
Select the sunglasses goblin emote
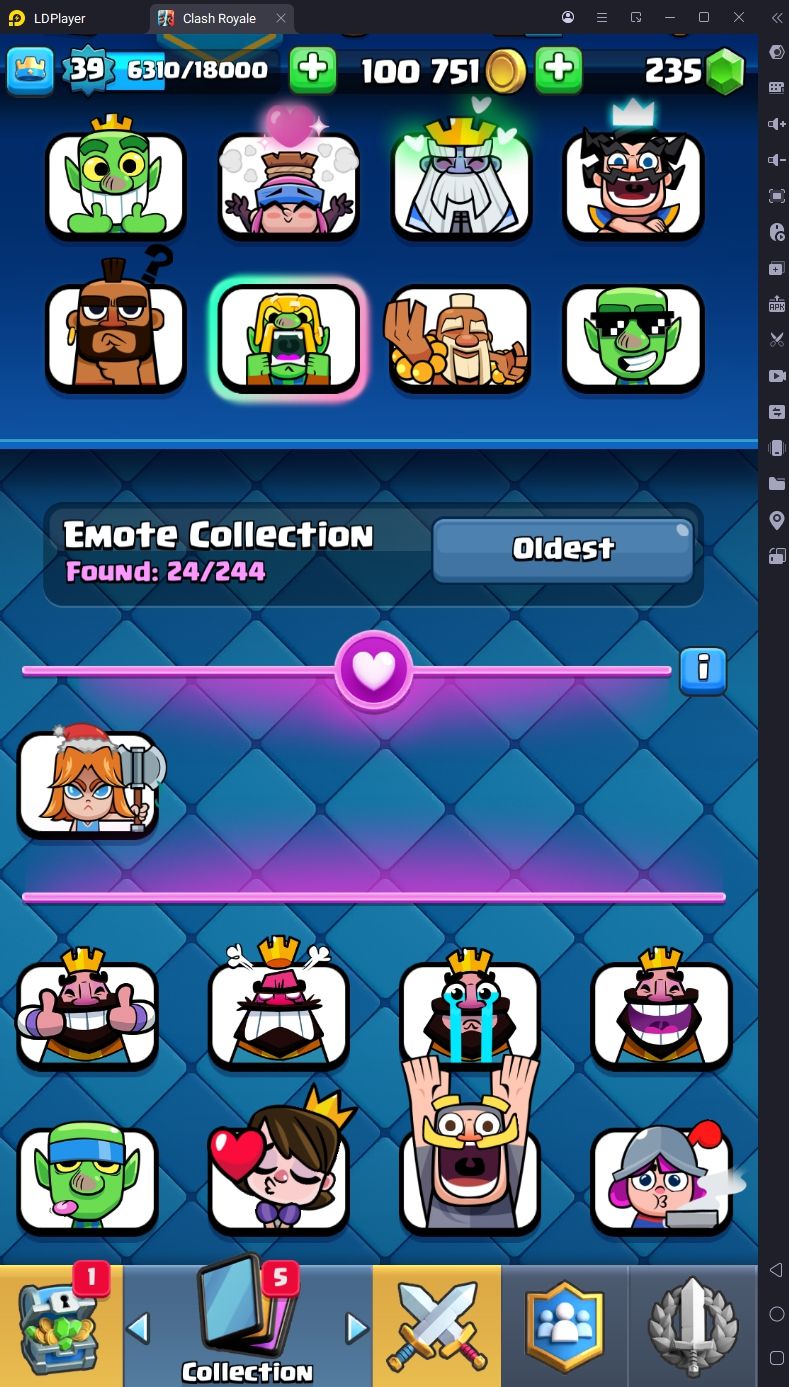pos(633,337)
